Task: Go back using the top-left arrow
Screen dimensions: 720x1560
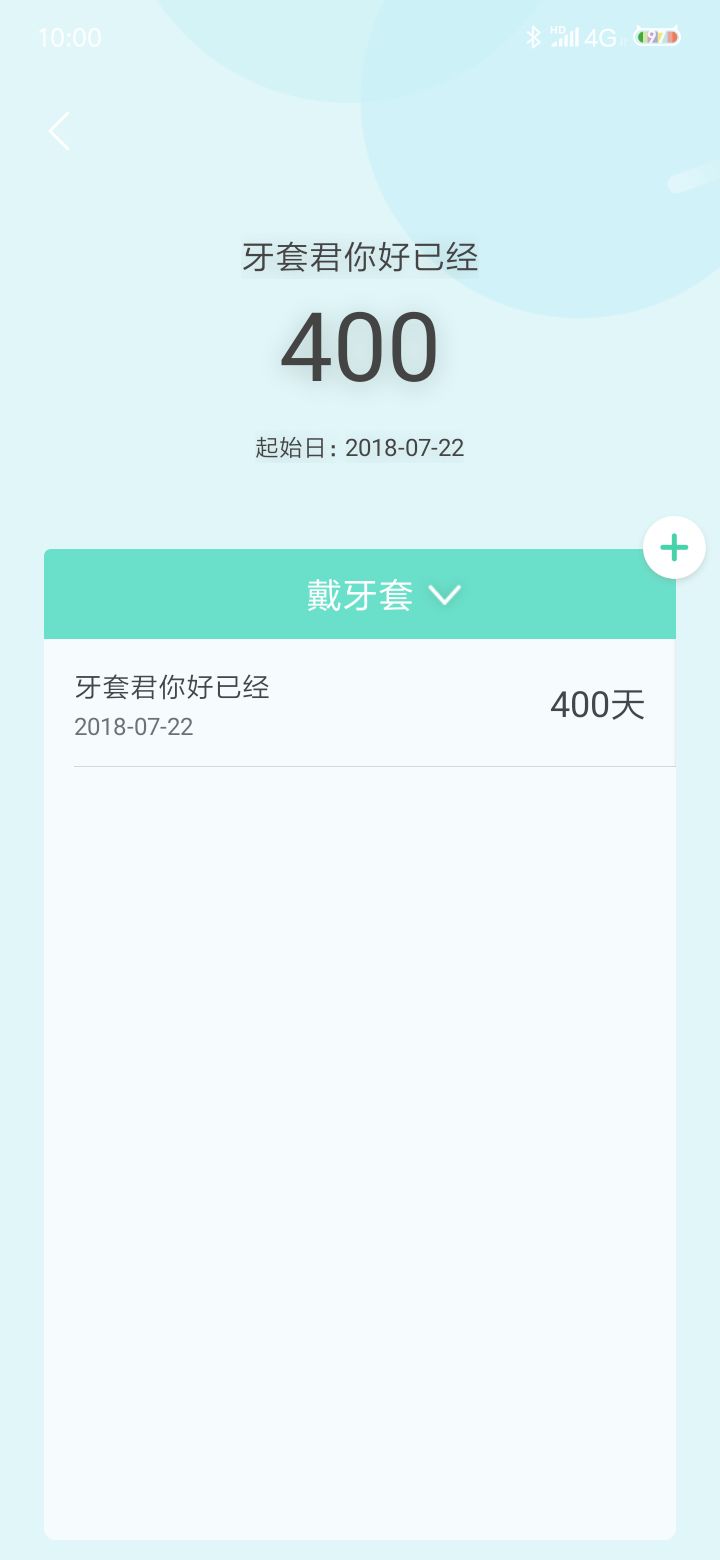Action: click(x=60, y=131)
